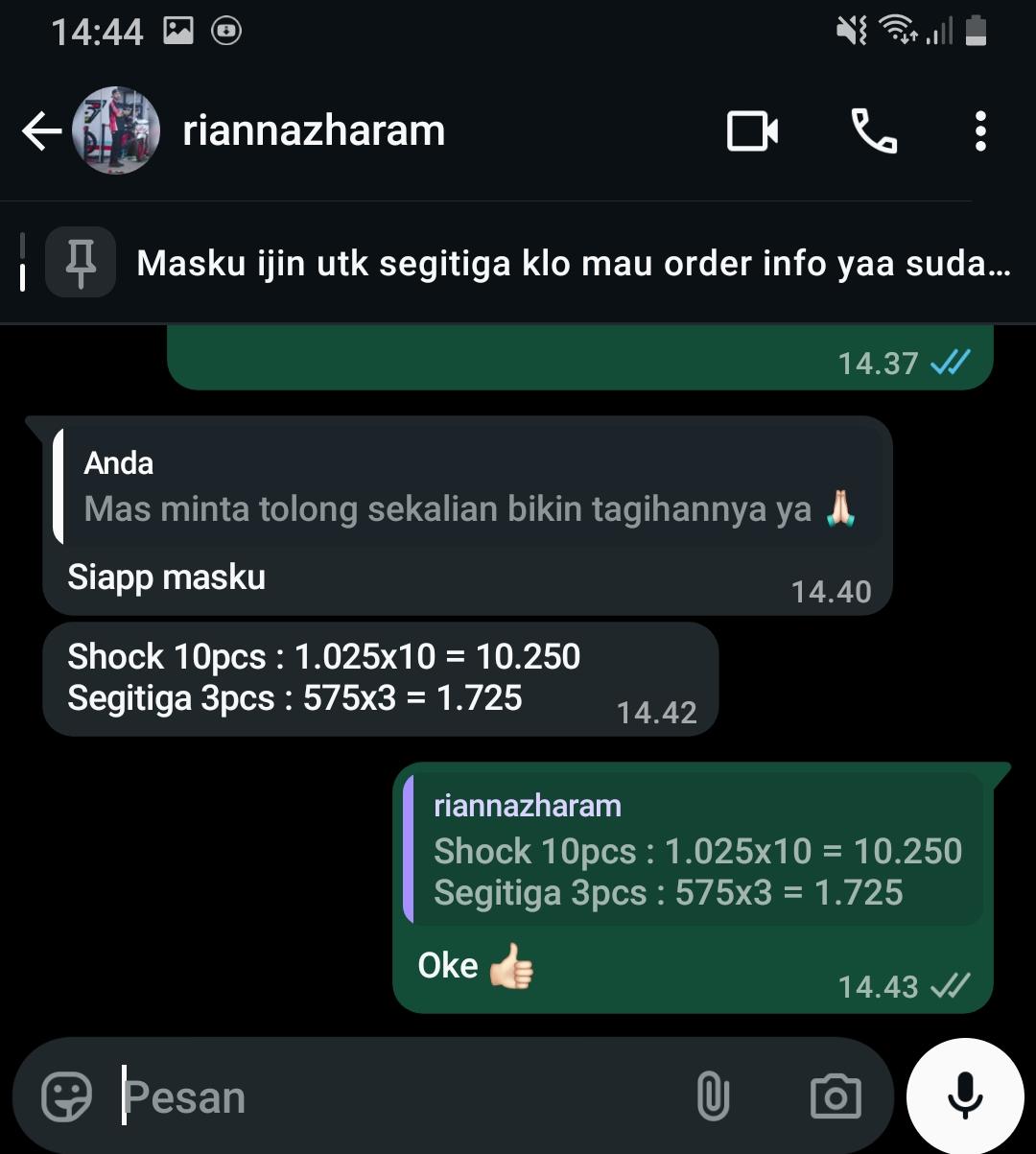Tap quoted Shock 10pcs message in reply

pyautogui.click(x=695, y=850)
